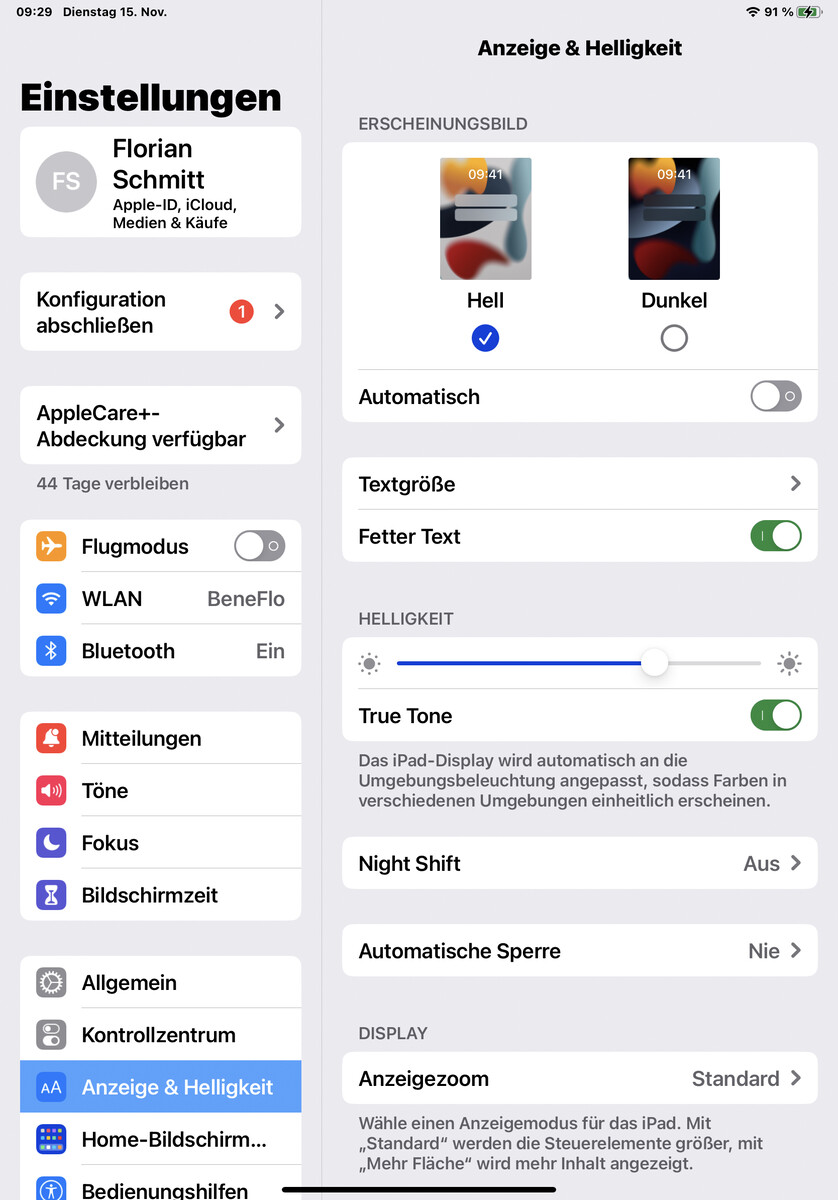The width and height of the screenshot is (838, 1200).
Task: Open Kontrollzentrum settings
Action: point(160,1035)
